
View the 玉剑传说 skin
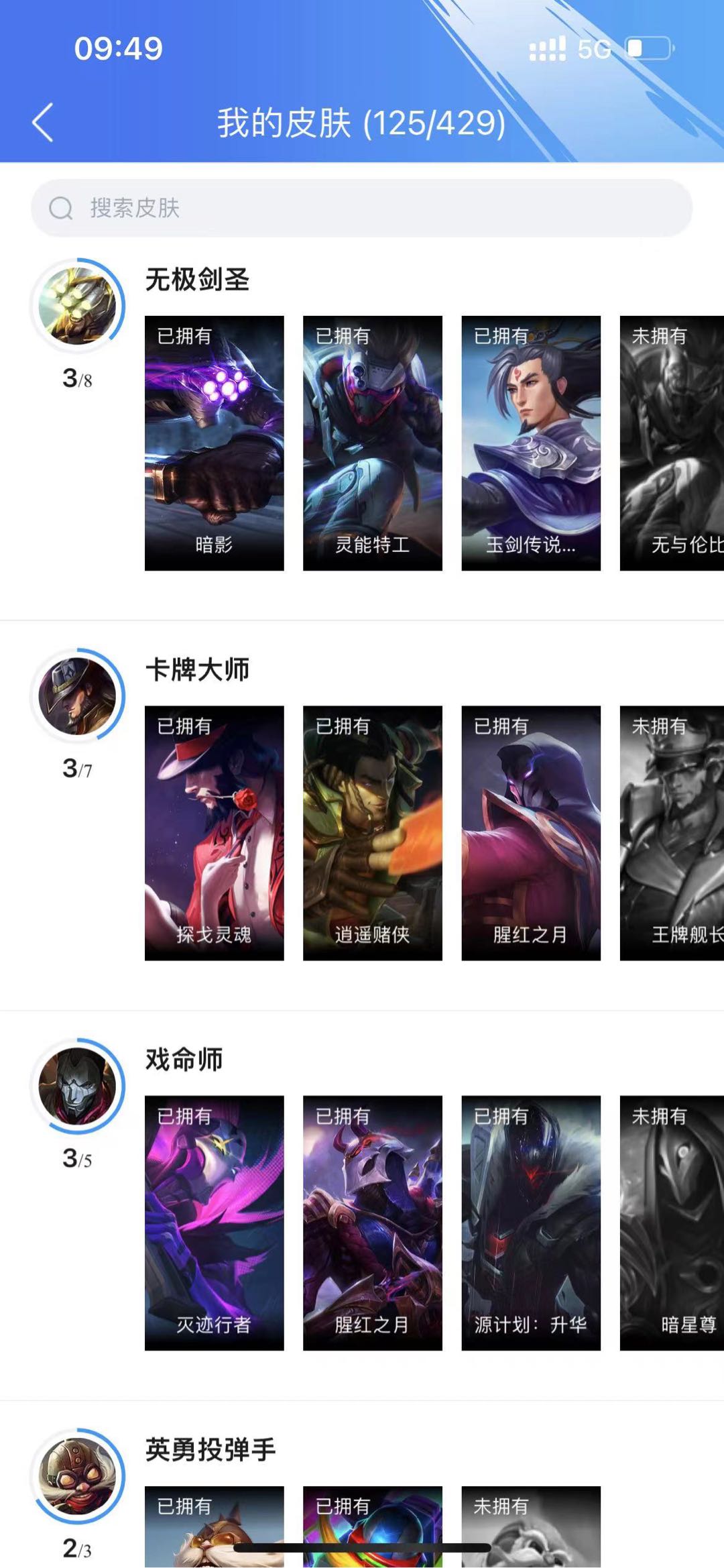coord(531,443)
